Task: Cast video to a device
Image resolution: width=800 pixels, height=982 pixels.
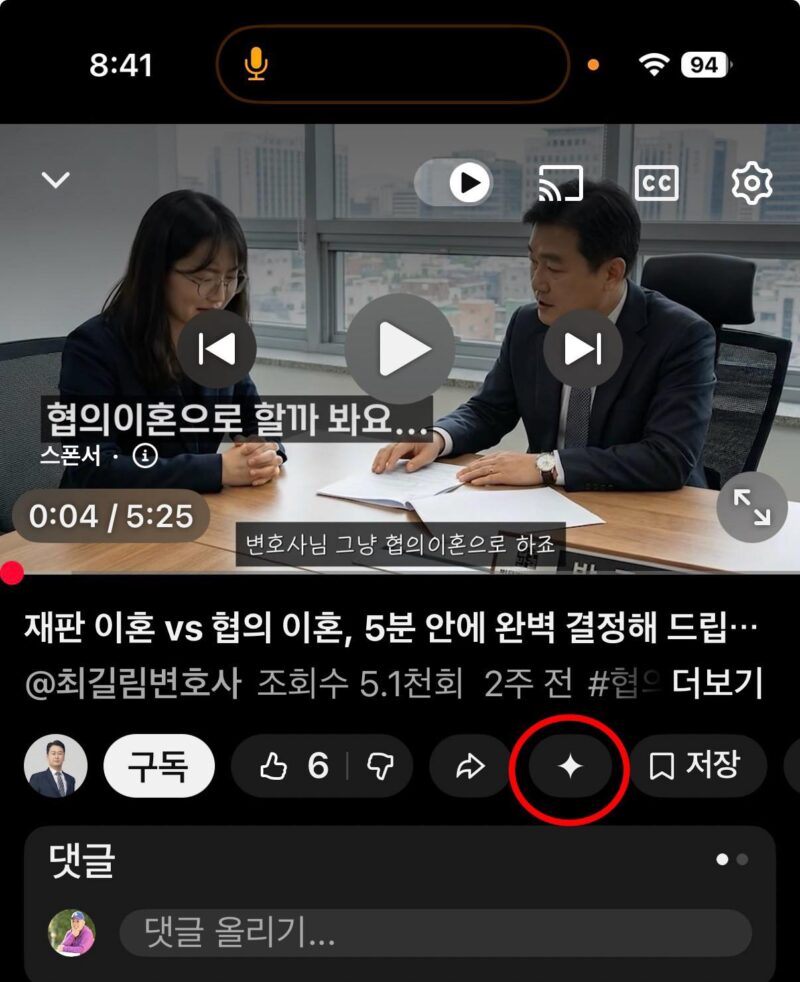Action: pyautogui.click(x=561, y=183)
